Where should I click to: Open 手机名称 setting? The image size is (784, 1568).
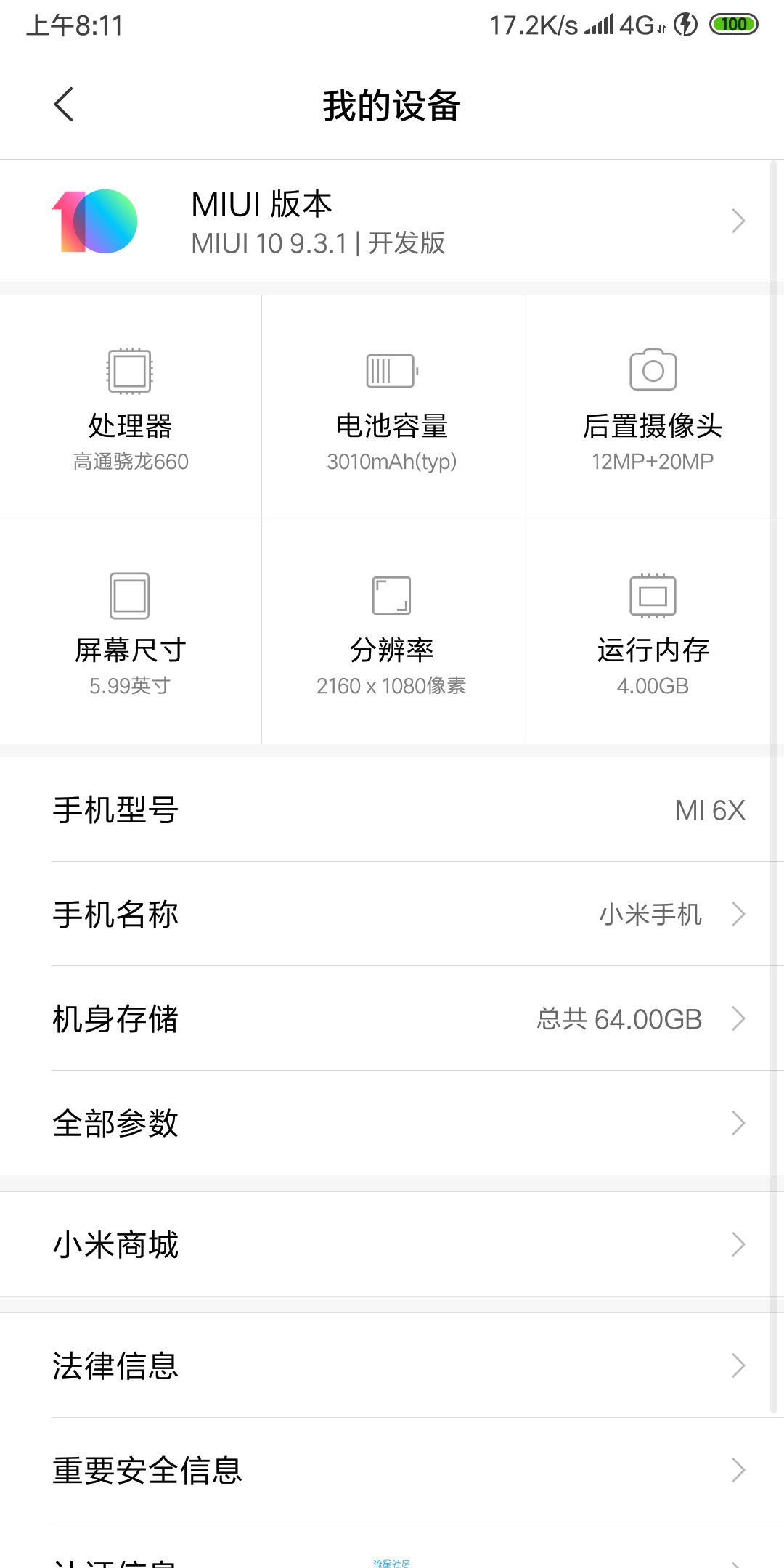tap(392, 914)
